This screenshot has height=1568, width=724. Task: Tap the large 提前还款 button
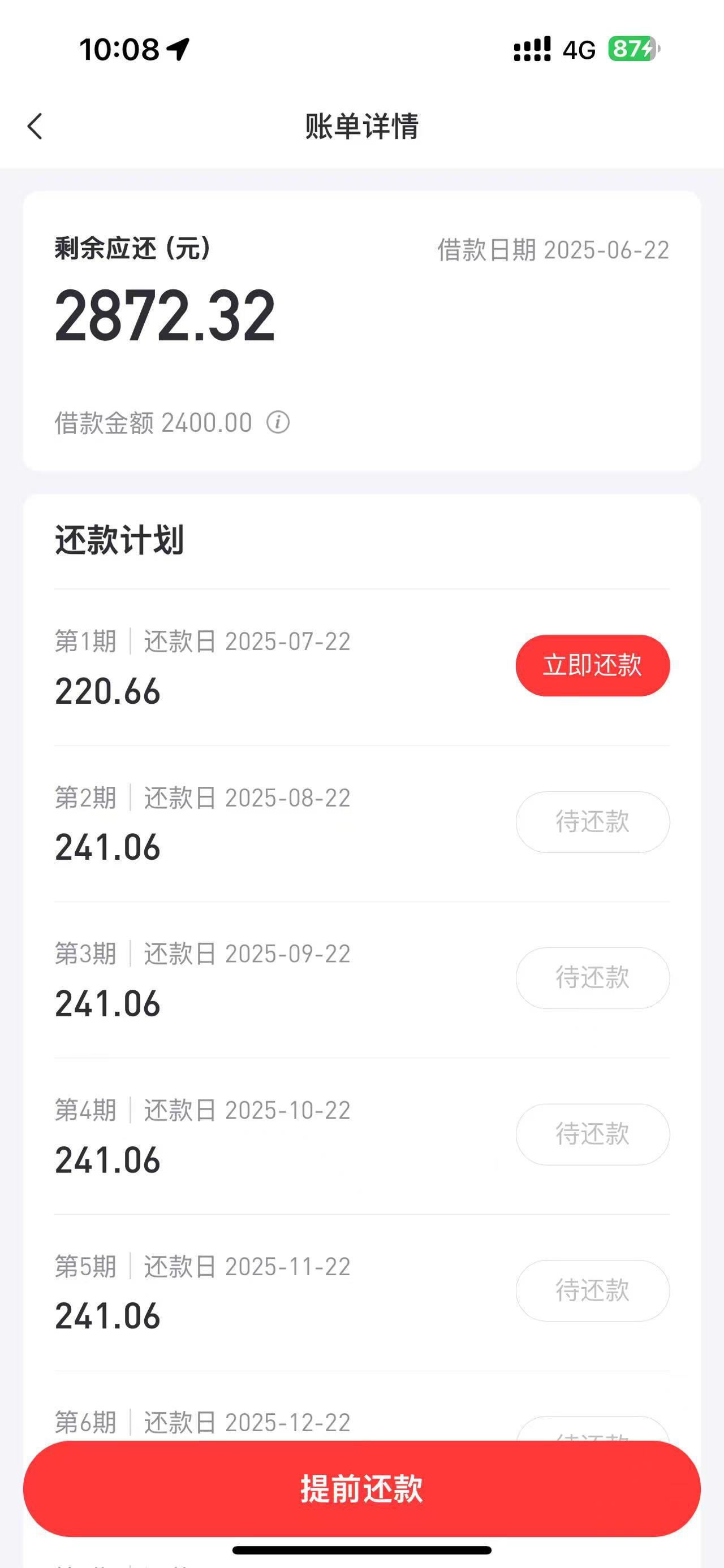point(361,1488)
